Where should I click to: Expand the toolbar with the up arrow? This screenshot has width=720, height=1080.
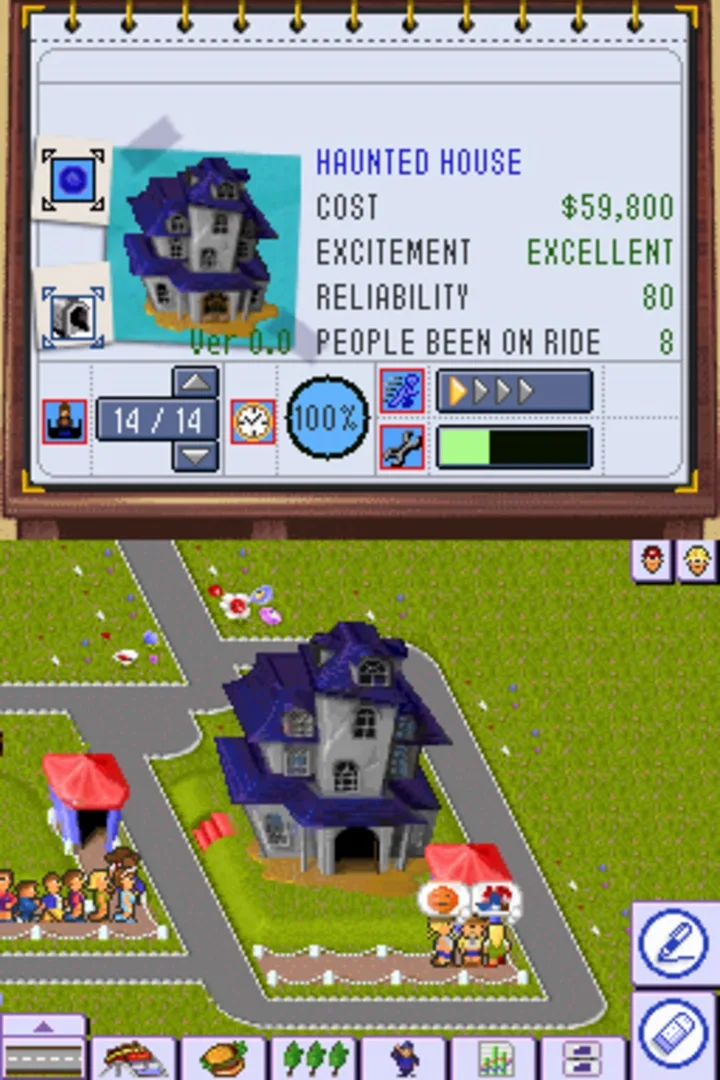(x=43, y=1026)
